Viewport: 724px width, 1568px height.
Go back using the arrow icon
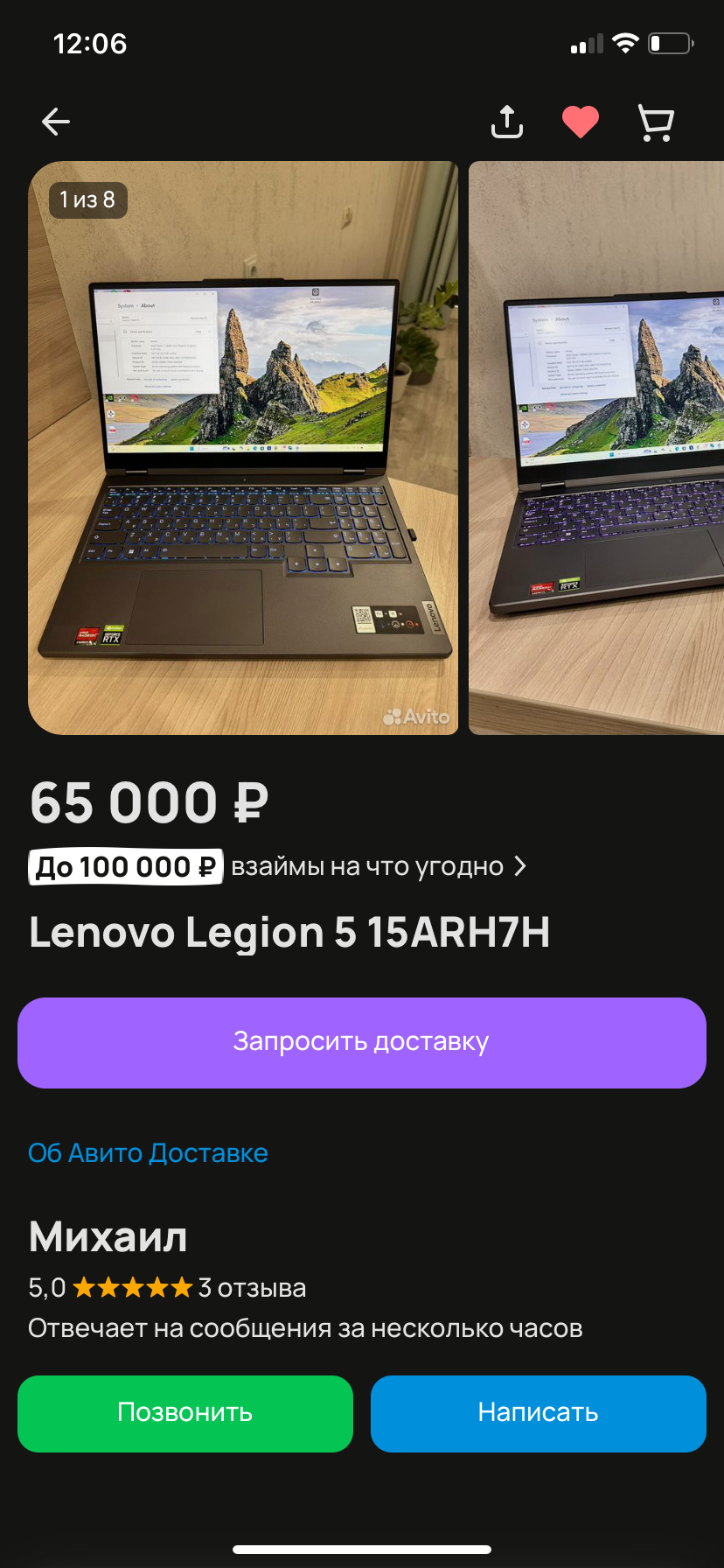pyautogui.click(x=56, y=122)
